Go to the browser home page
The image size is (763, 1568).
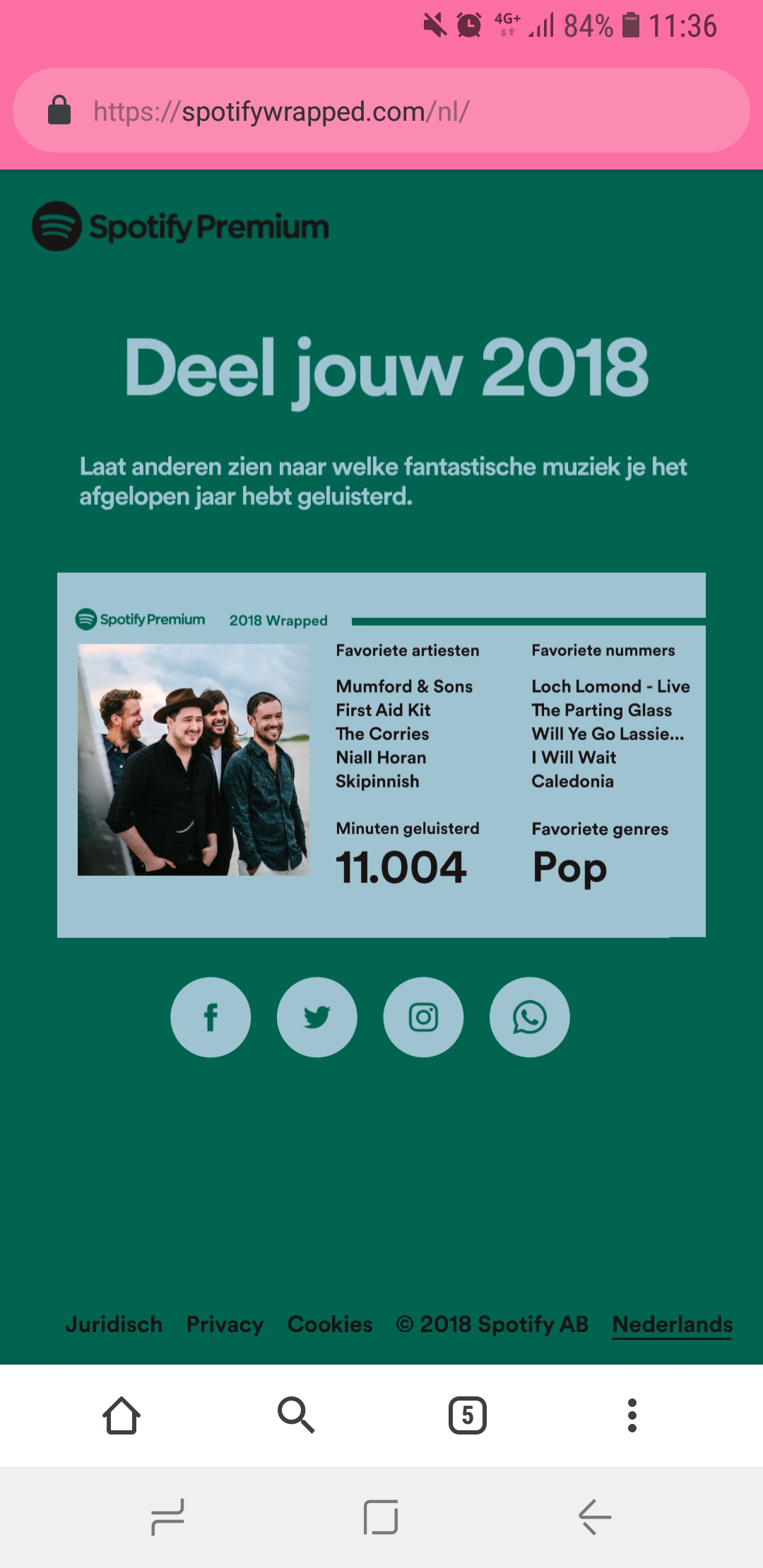pyautogui.click(x=122, y=1415)
